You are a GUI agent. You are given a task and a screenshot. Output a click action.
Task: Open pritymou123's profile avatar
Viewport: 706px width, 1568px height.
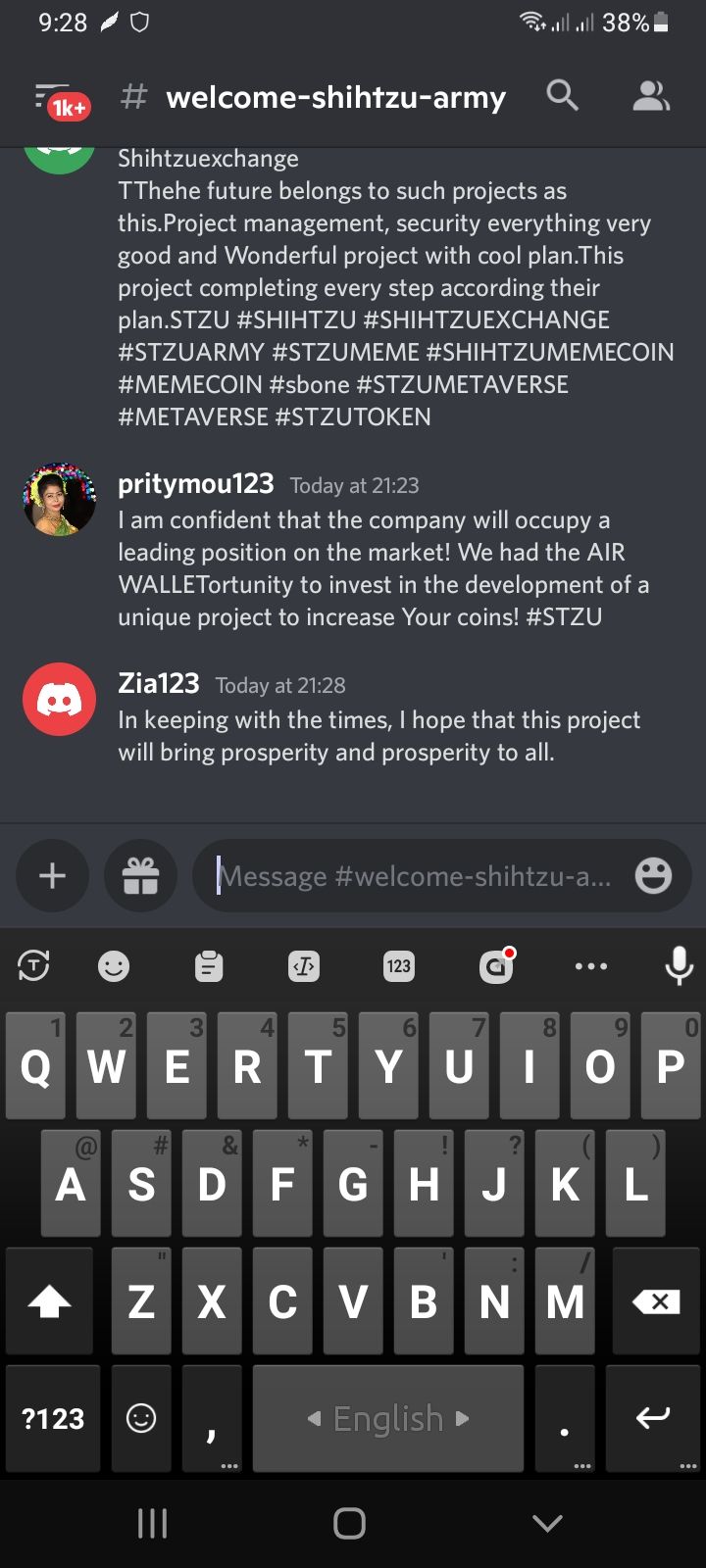point(59,500)
